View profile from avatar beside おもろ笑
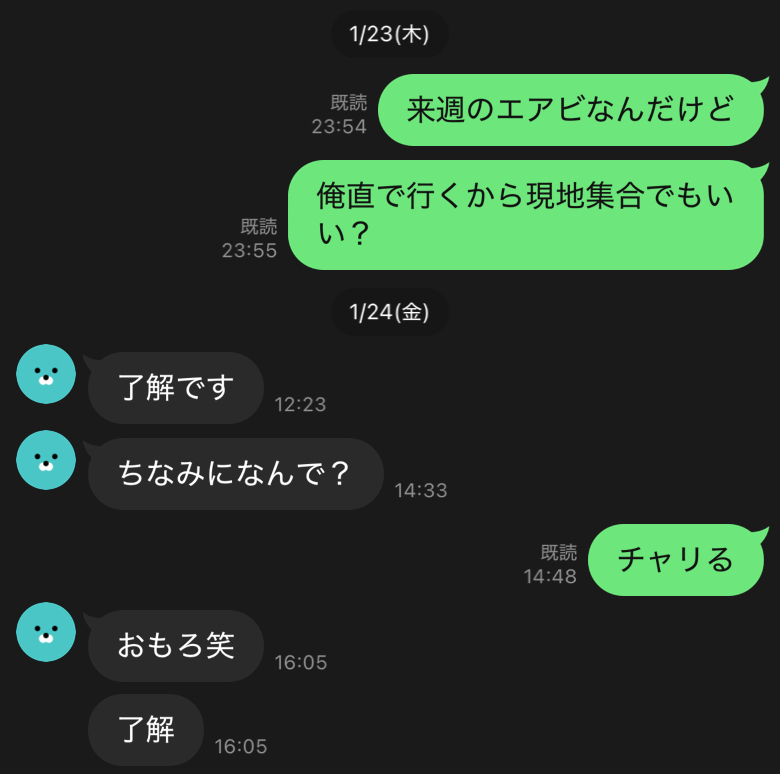Viewport: 780px width, 774px height. pos(46,632)
